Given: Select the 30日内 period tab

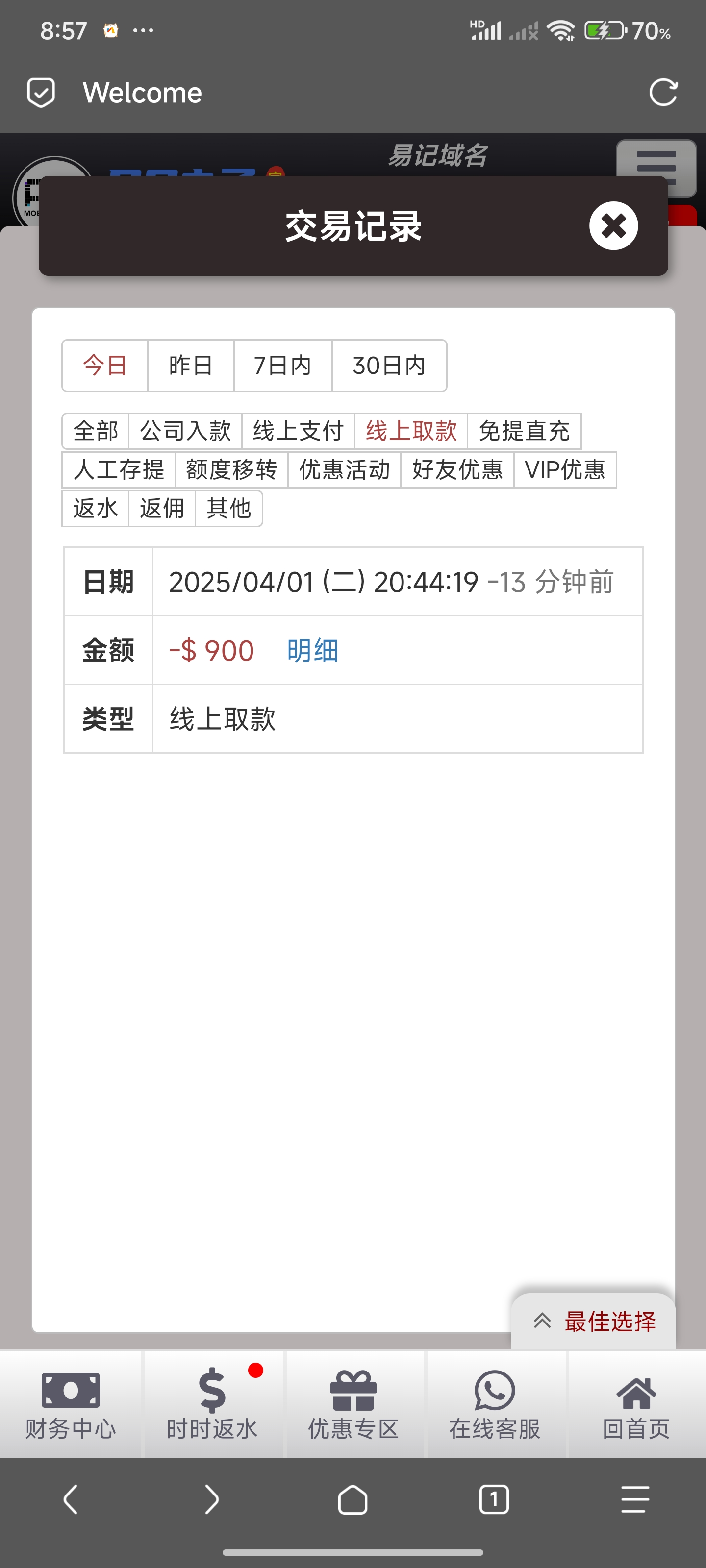Looking at the screenshot, I should click(x=389, y=365).
